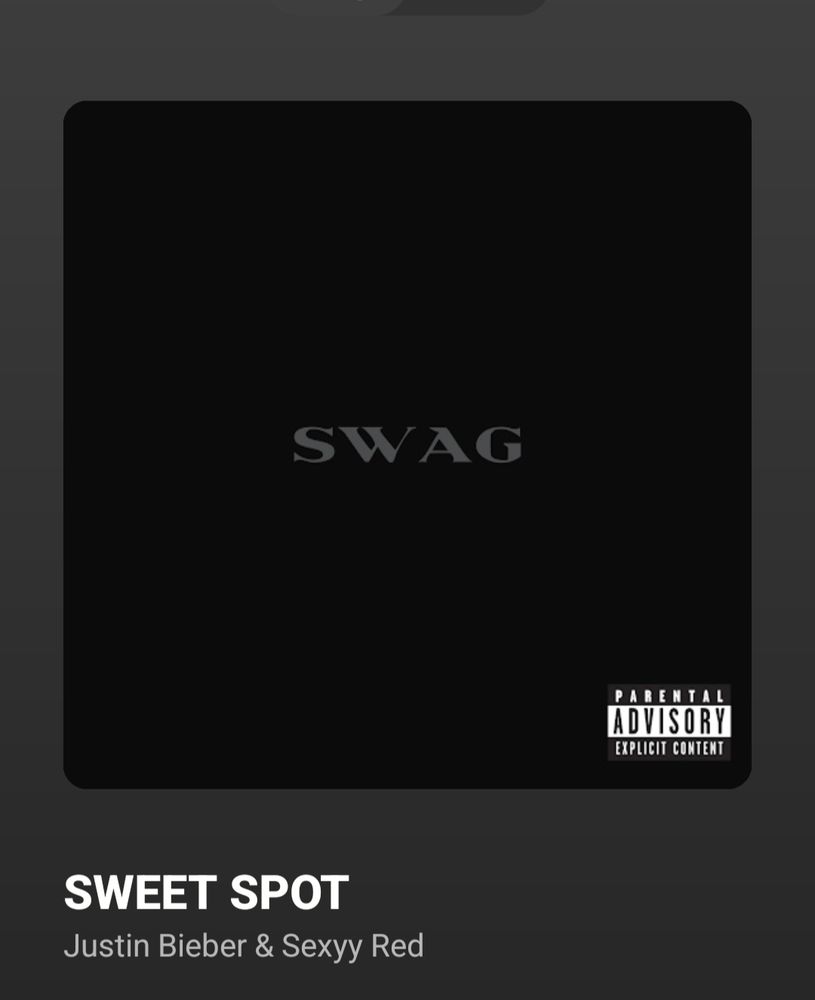The image size is (815, 1000).
Task: Tap the SWAG album artwork
Action: [x=408, y=445]
